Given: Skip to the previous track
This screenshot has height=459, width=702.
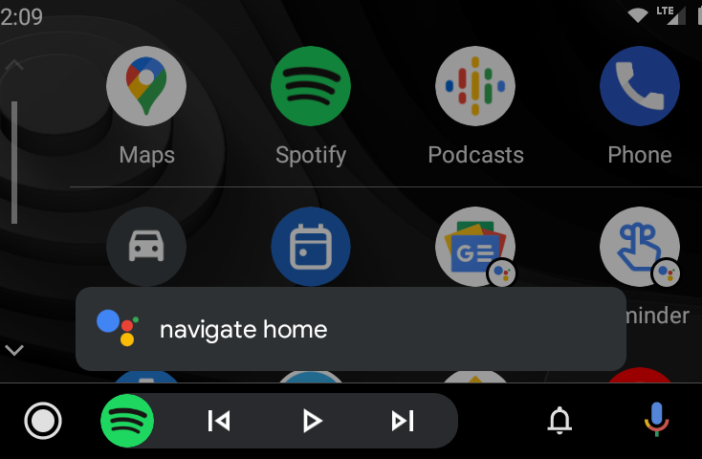Looking at the screenshot, I should click(x=219, y=421).
